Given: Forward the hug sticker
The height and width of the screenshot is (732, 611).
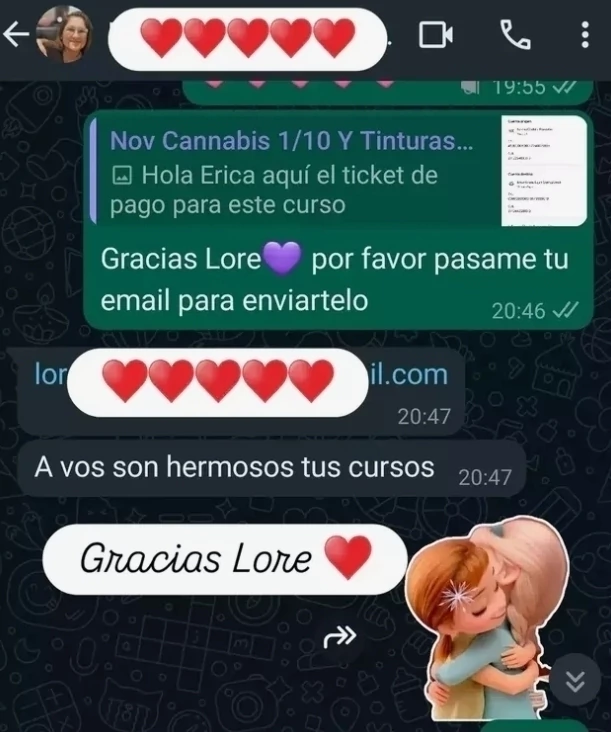Looking at the screenshot, I should [x=340, y=636].
